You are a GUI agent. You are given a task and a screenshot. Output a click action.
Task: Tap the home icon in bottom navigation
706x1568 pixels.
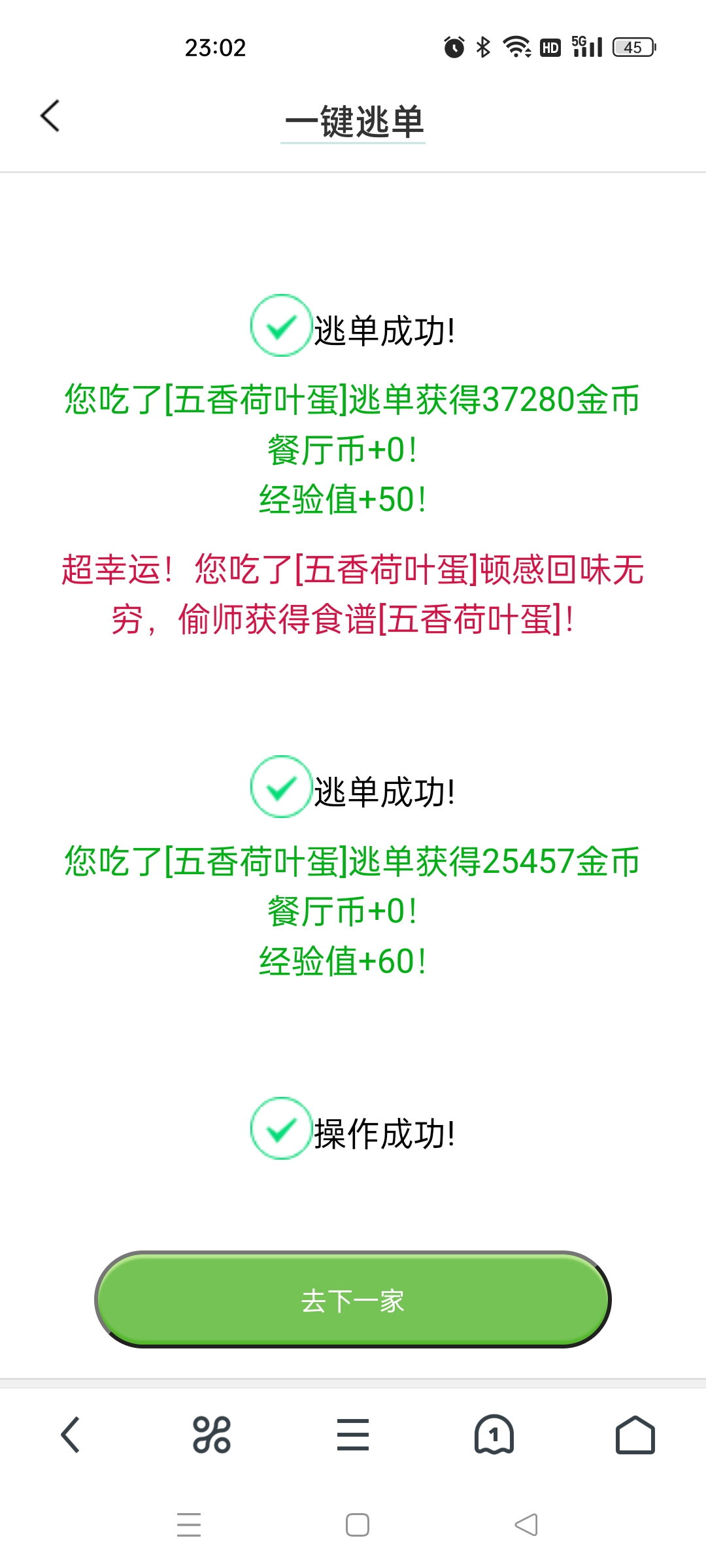click(635, 1435)
